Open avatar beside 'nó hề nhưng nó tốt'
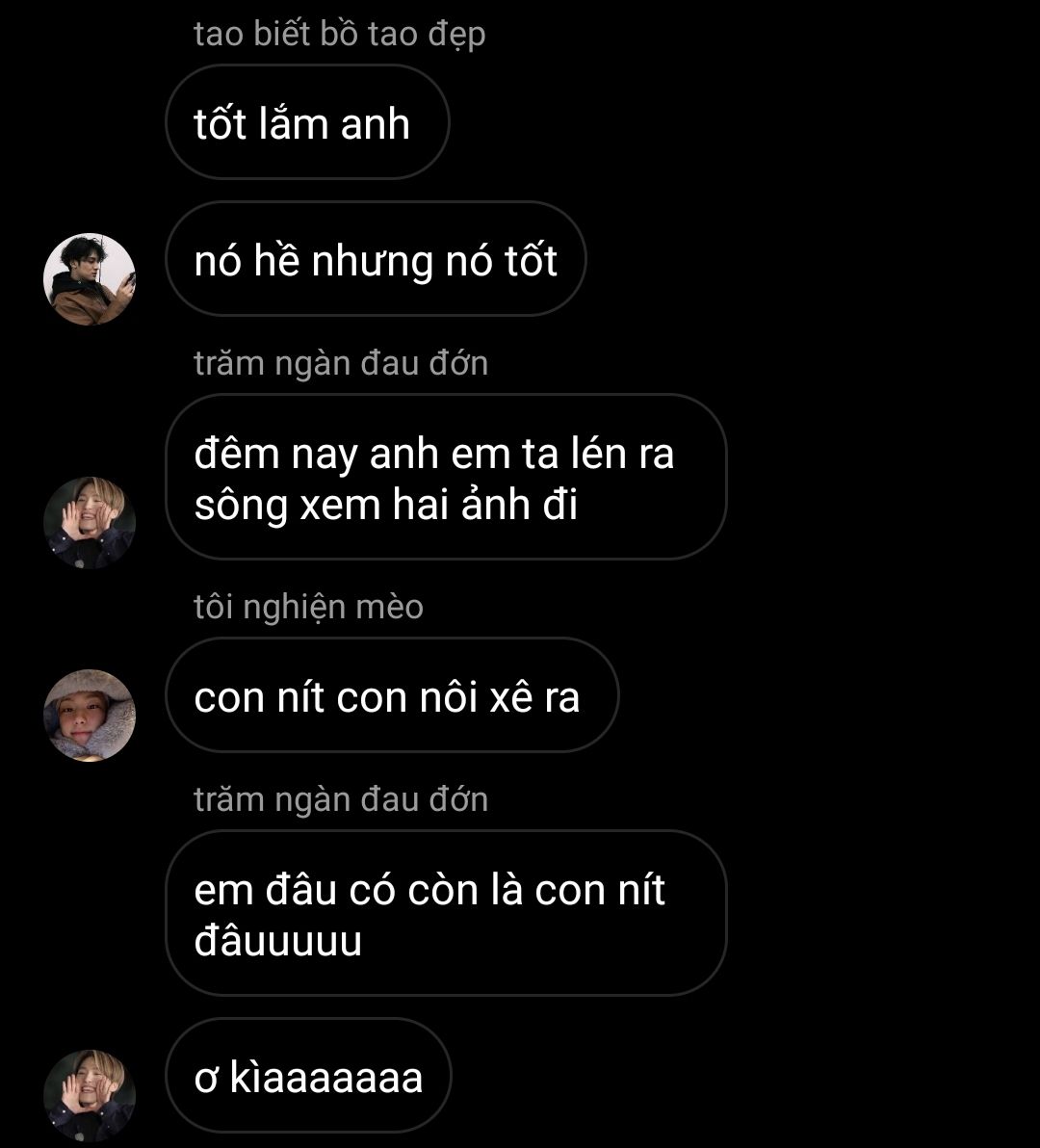 90,278
